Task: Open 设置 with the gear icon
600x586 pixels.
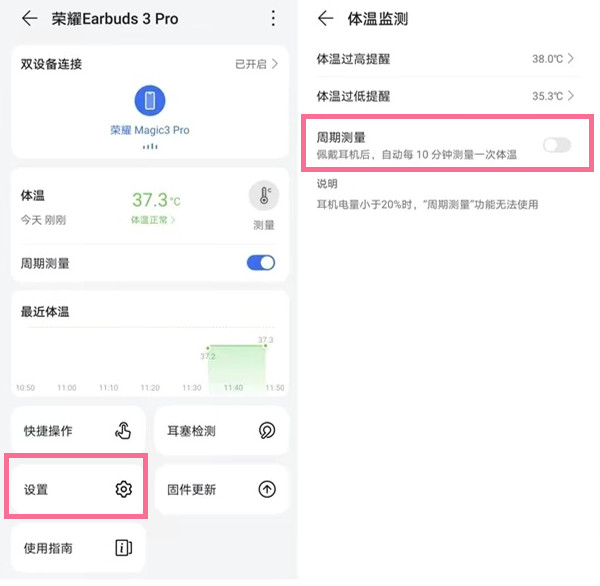Action: [x=78, y=489]
